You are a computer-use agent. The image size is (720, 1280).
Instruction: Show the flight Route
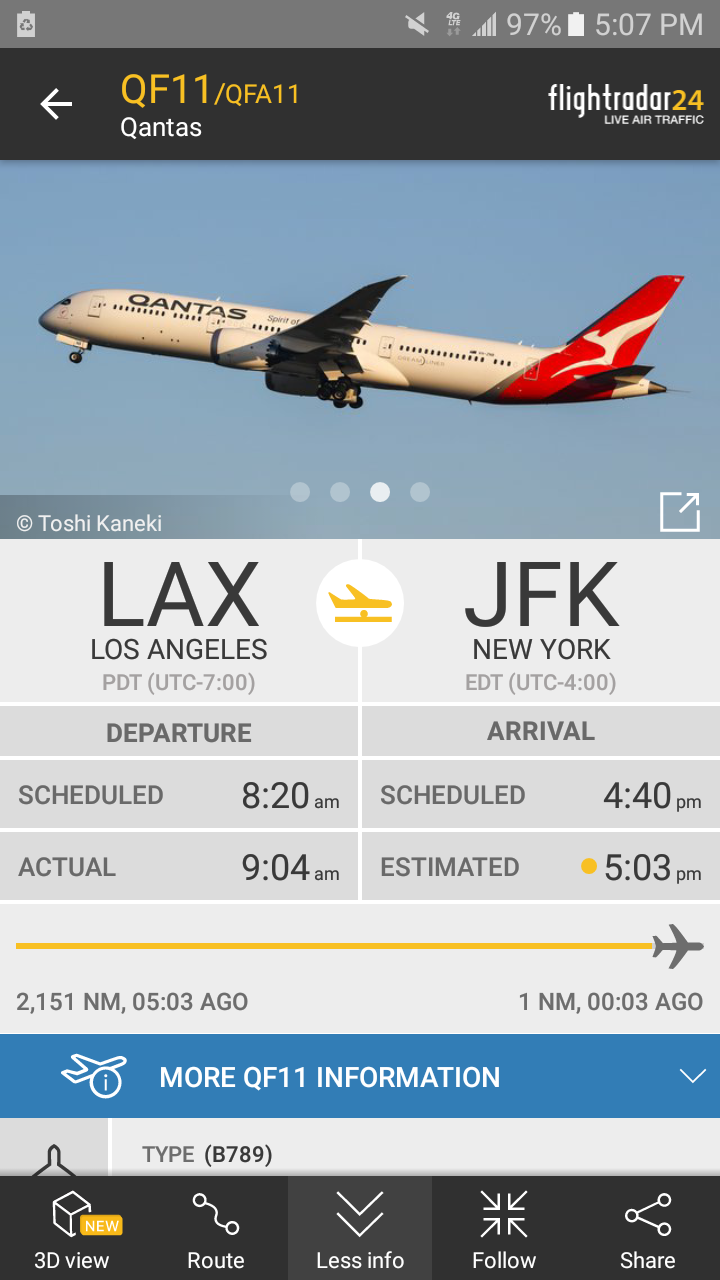tap(216, 1230)
